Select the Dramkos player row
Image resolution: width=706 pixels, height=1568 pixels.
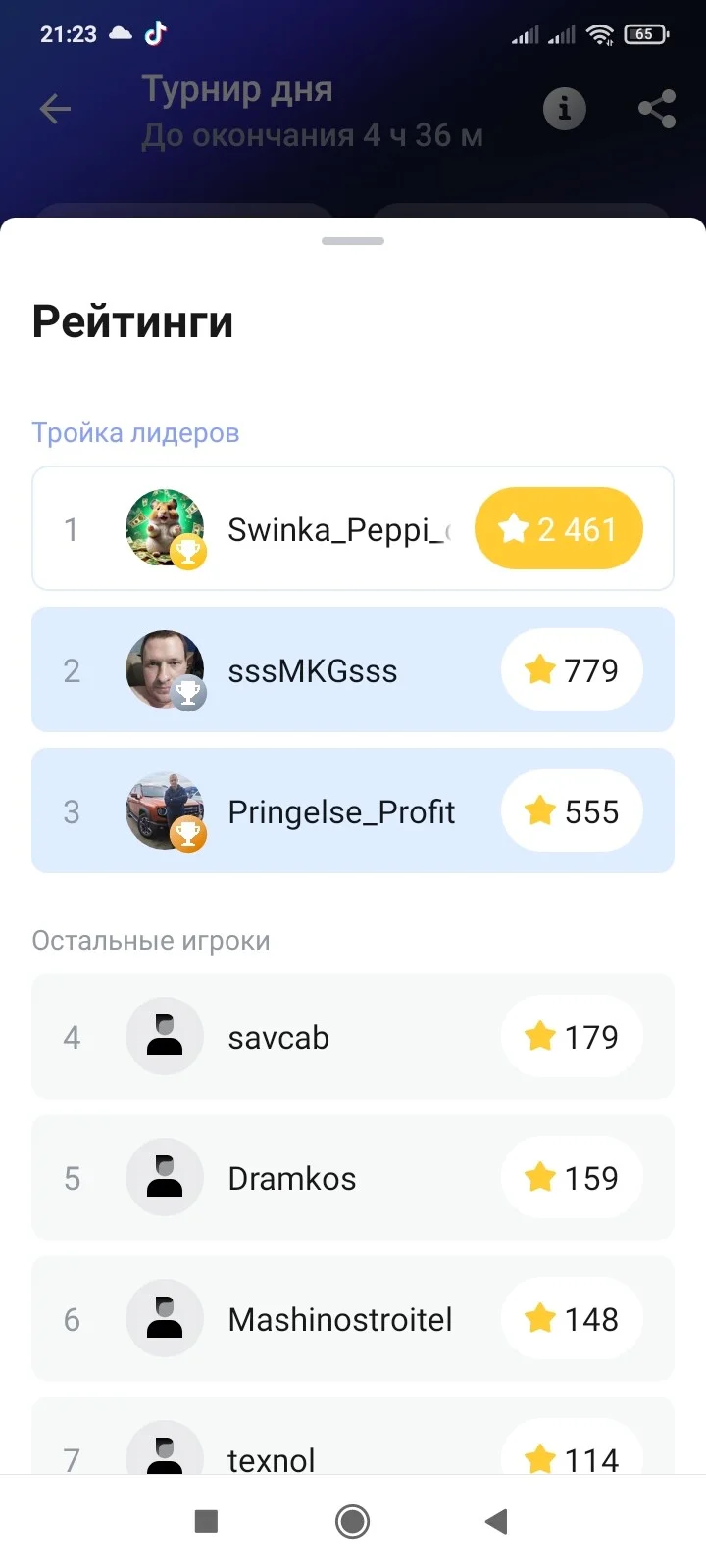353,1178
